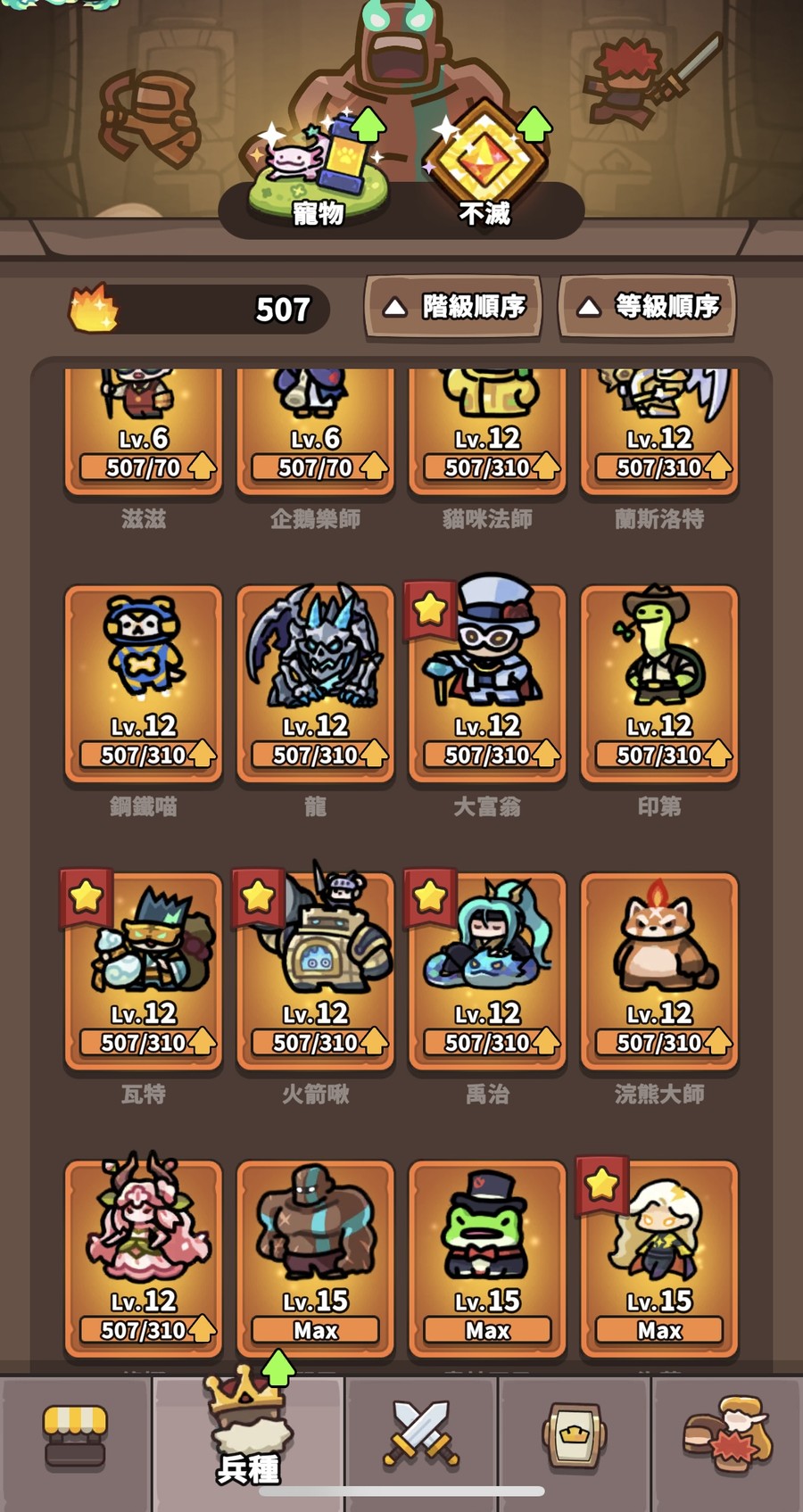The image size is (803, 1512).
Task: Open the crown card tab
Action: 575,1436
